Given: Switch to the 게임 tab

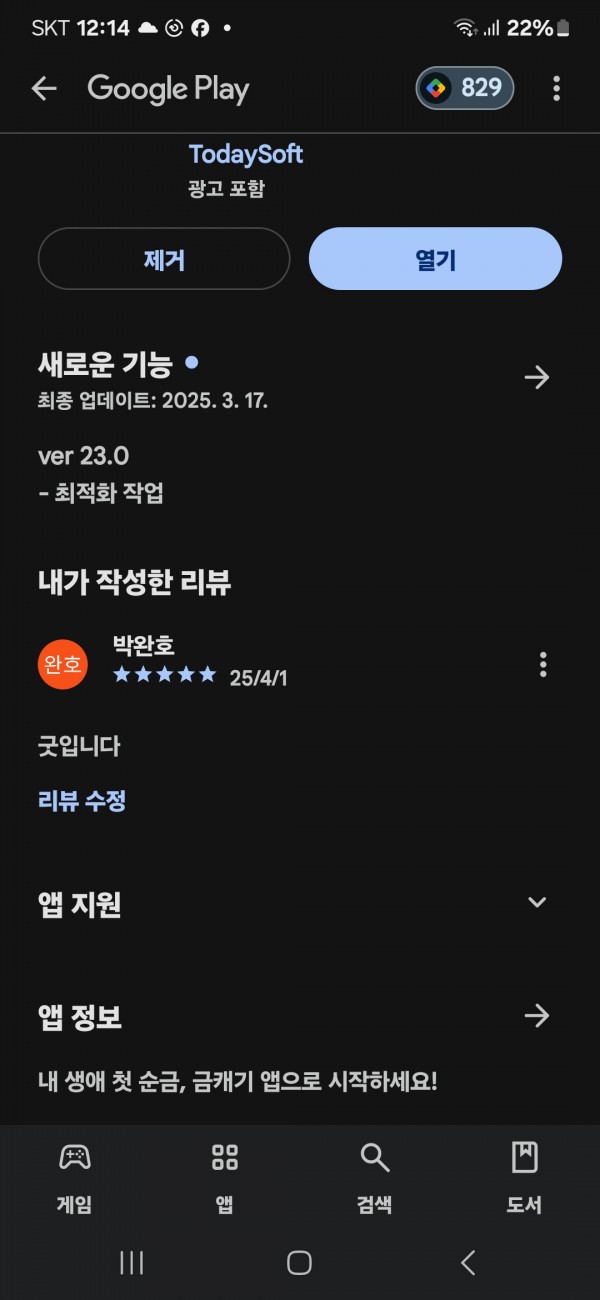Looking at the screenshot, I should pos(75,1178).
